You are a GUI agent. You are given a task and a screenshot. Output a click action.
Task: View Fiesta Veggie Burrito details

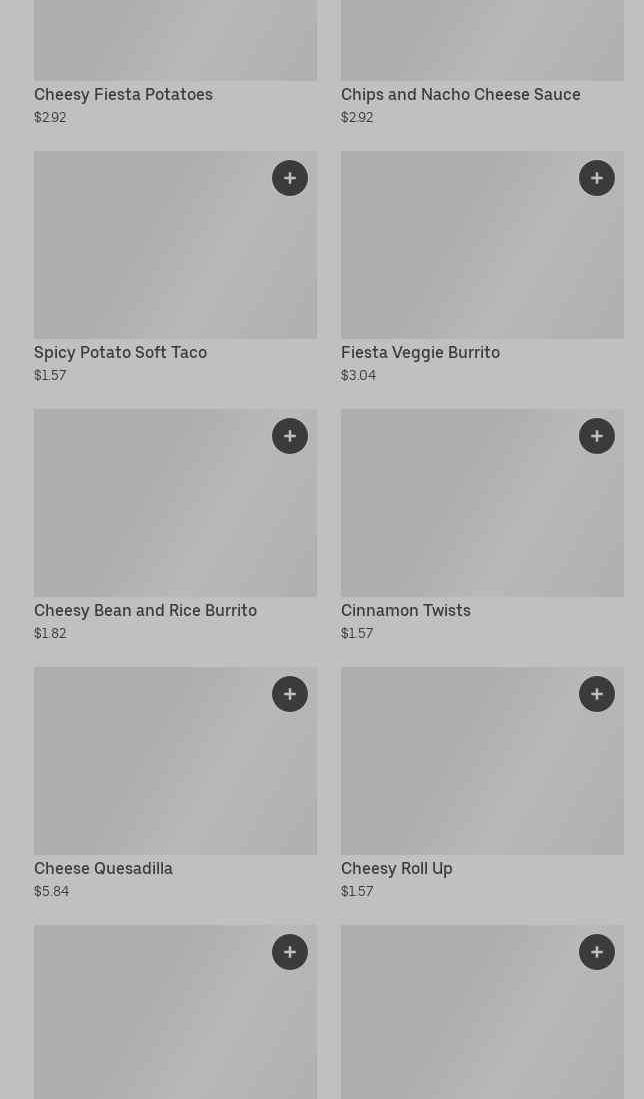point(420,352)
